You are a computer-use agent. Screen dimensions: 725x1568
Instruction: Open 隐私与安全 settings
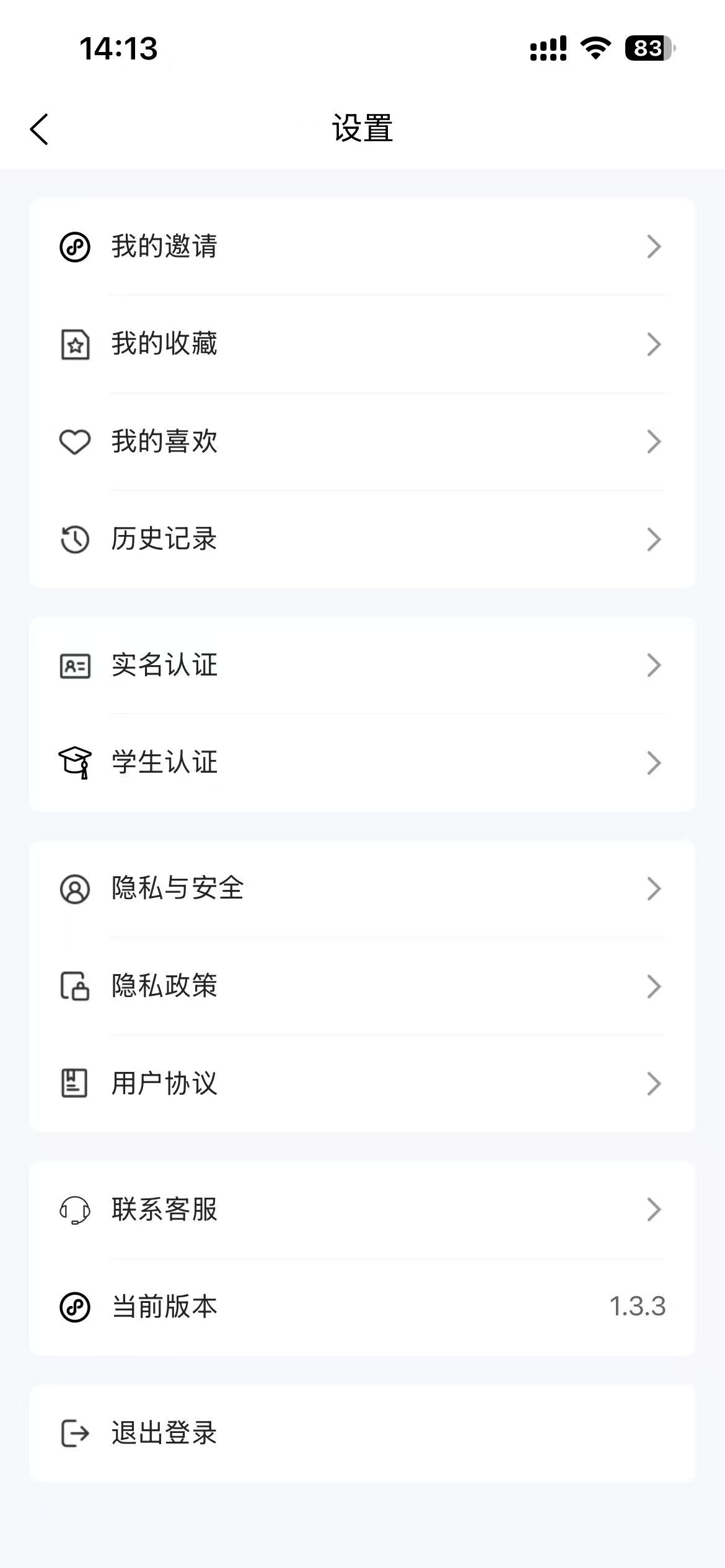pos(362,889)
